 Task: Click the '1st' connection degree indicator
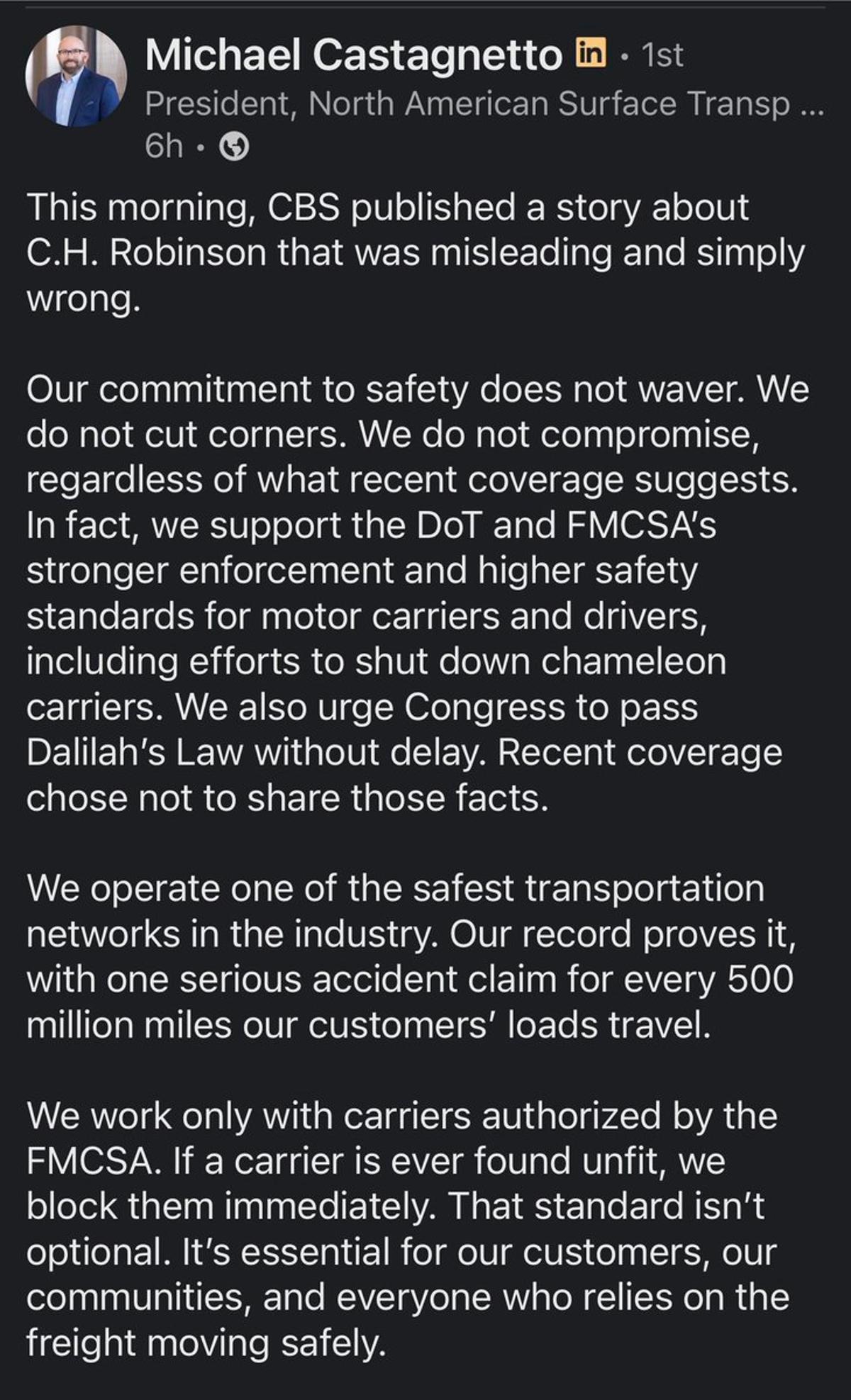point(661,52)
